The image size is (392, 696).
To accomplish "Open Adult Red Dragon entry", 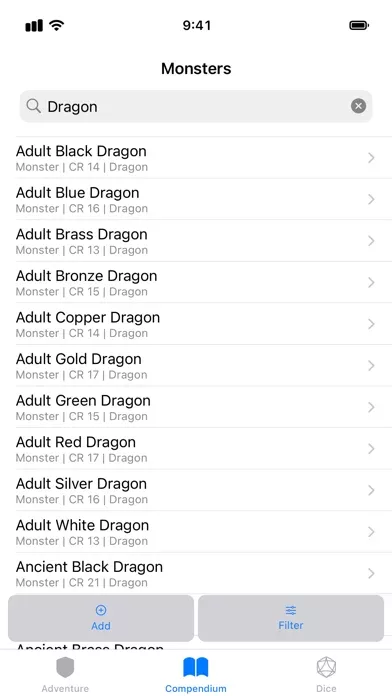I will click(x=196, y=449).
